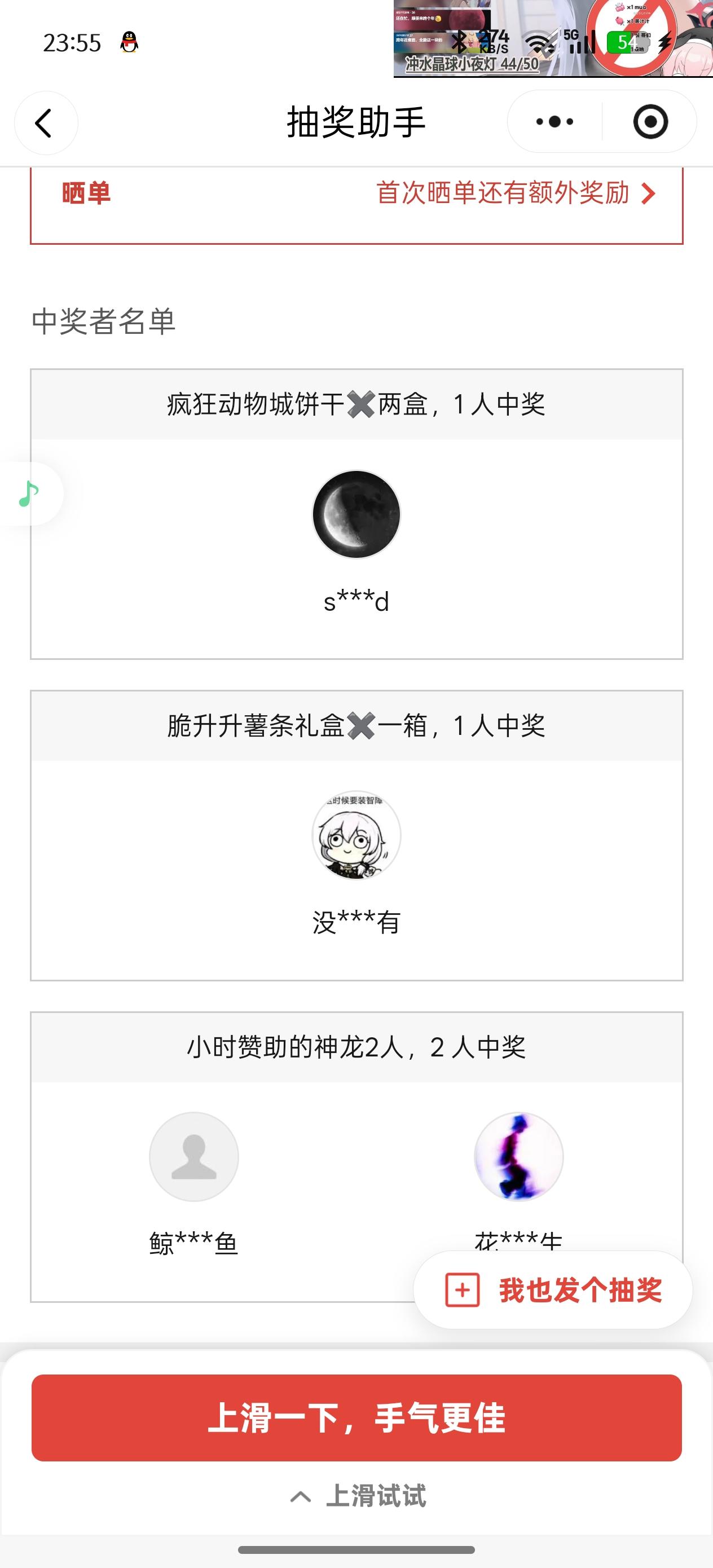Image resolution: width=713 pixels, height=1568 pixels.
Task: Tap the red 上滑一下，手气更佳 button
Action: click(356, 1417)
